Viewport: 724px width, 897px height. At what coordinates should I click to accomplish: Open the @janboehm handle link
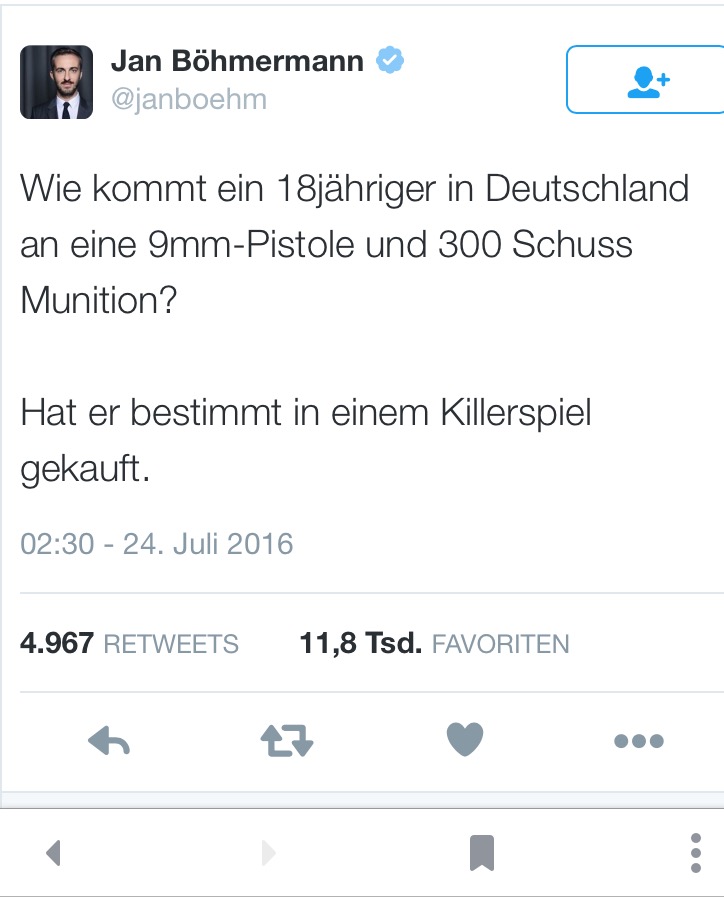tap(188, 100)
